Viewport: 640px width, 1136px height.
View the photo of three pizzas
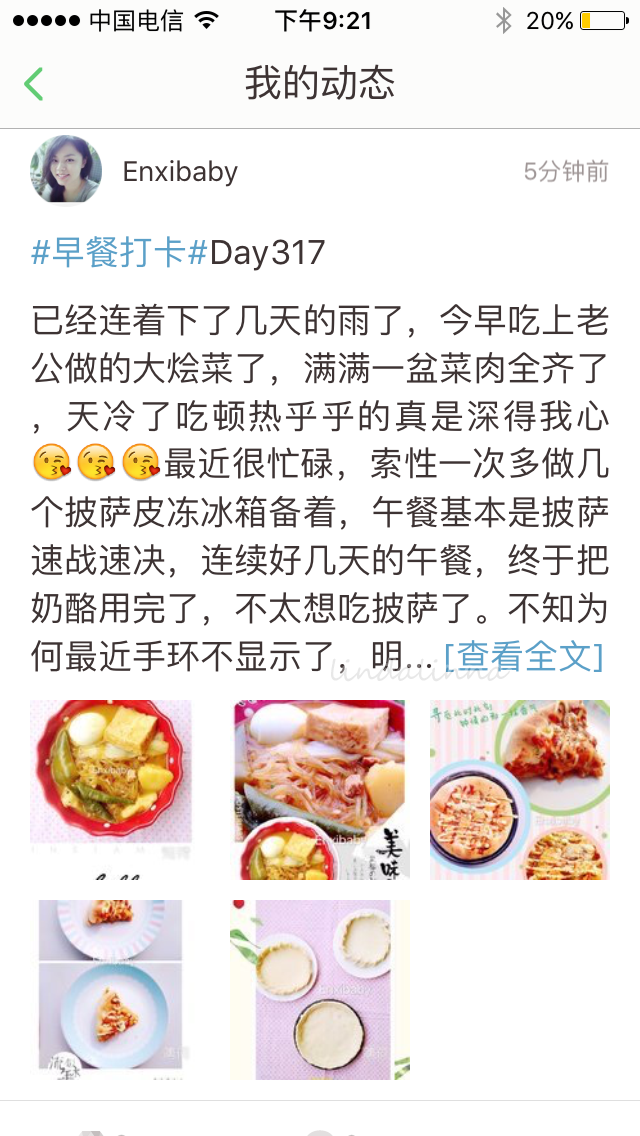click(x=520, y=790)
